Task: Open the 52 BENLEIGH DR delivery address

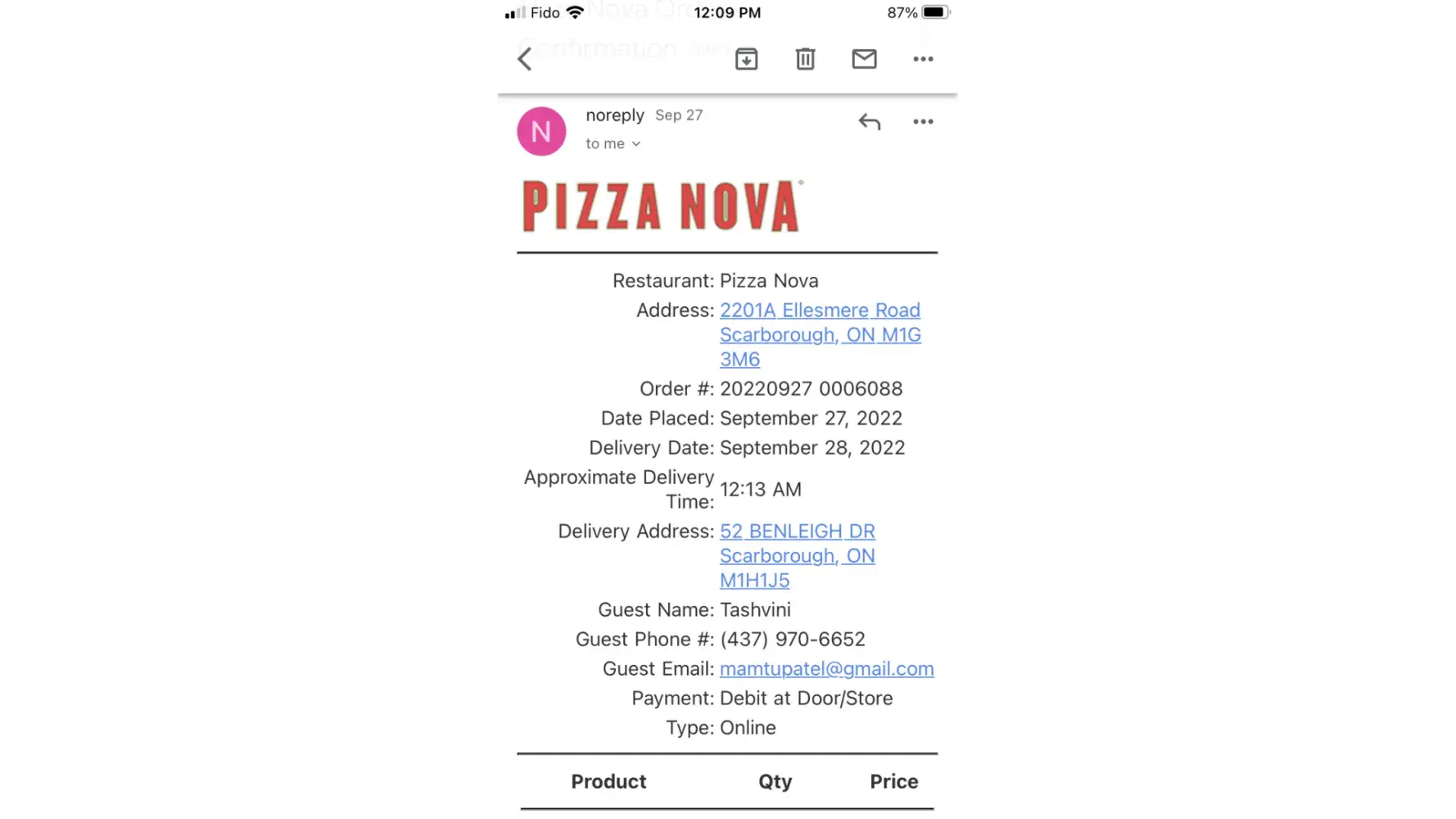Action: click(x=797, y=532)
